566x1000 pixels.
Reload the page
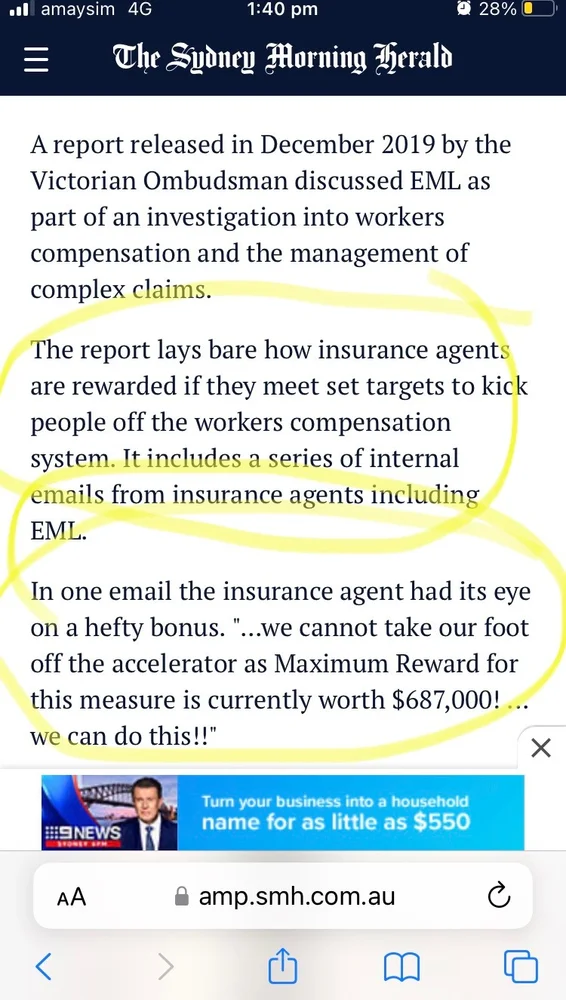498,896
